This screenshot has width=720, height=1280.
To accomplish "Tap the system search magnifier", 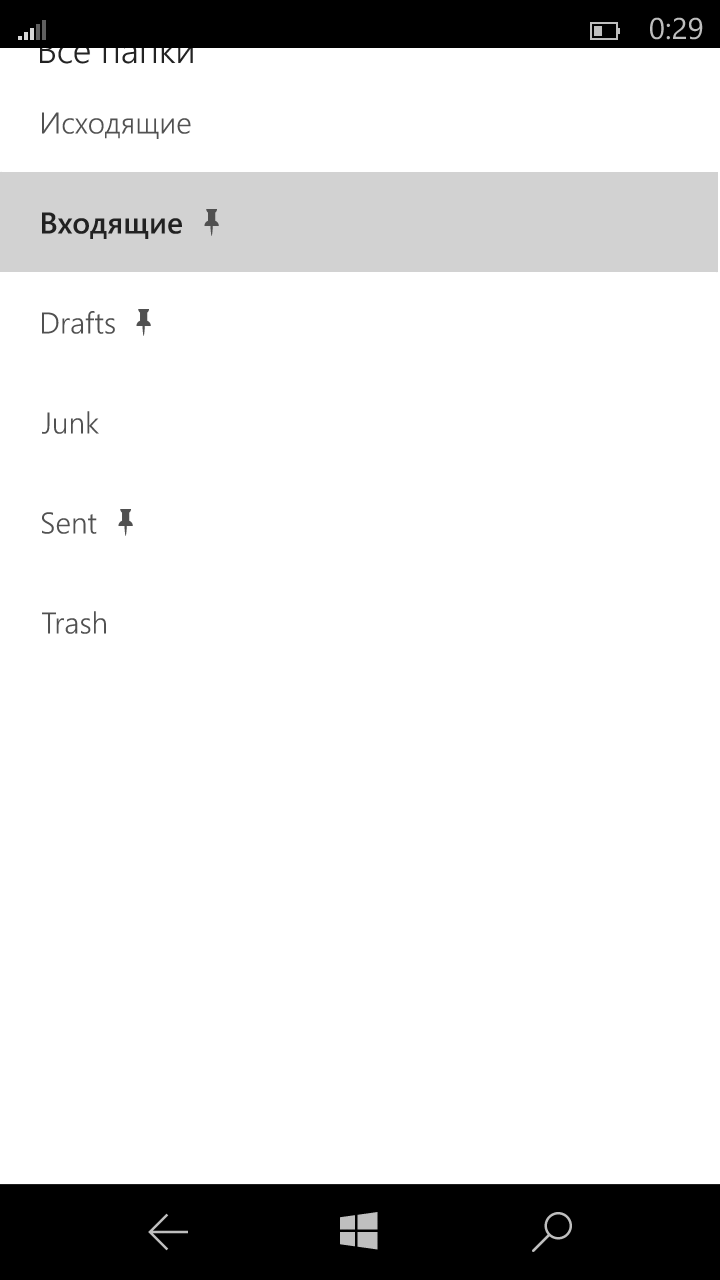I will click(551, 1232).
